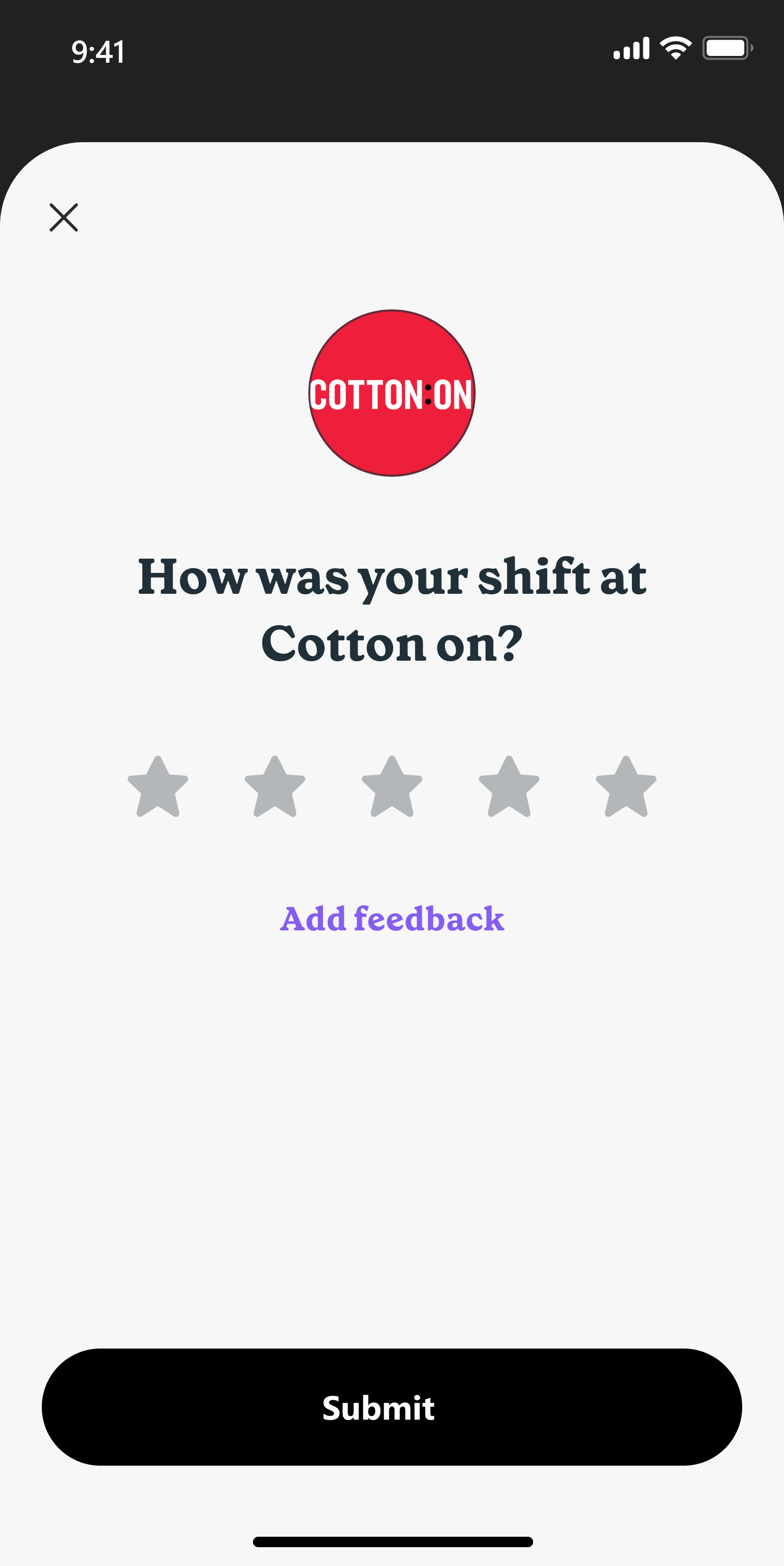Viewport: 784px width, 1566px height.
Task: Give the shift five stars
Action: coord(626,788)
